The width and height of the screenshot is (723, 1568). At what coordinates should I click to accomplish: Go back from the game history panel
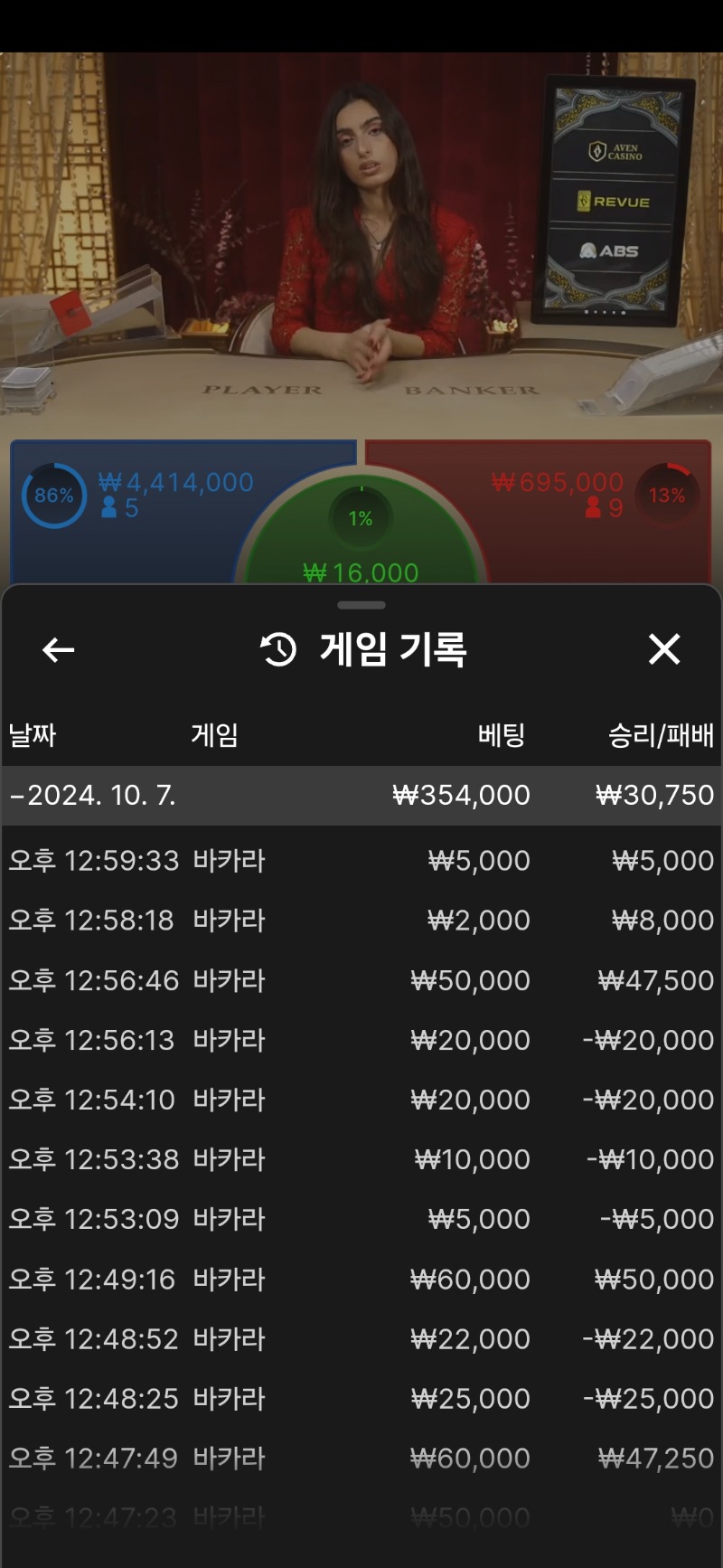(x=59, y=649)
